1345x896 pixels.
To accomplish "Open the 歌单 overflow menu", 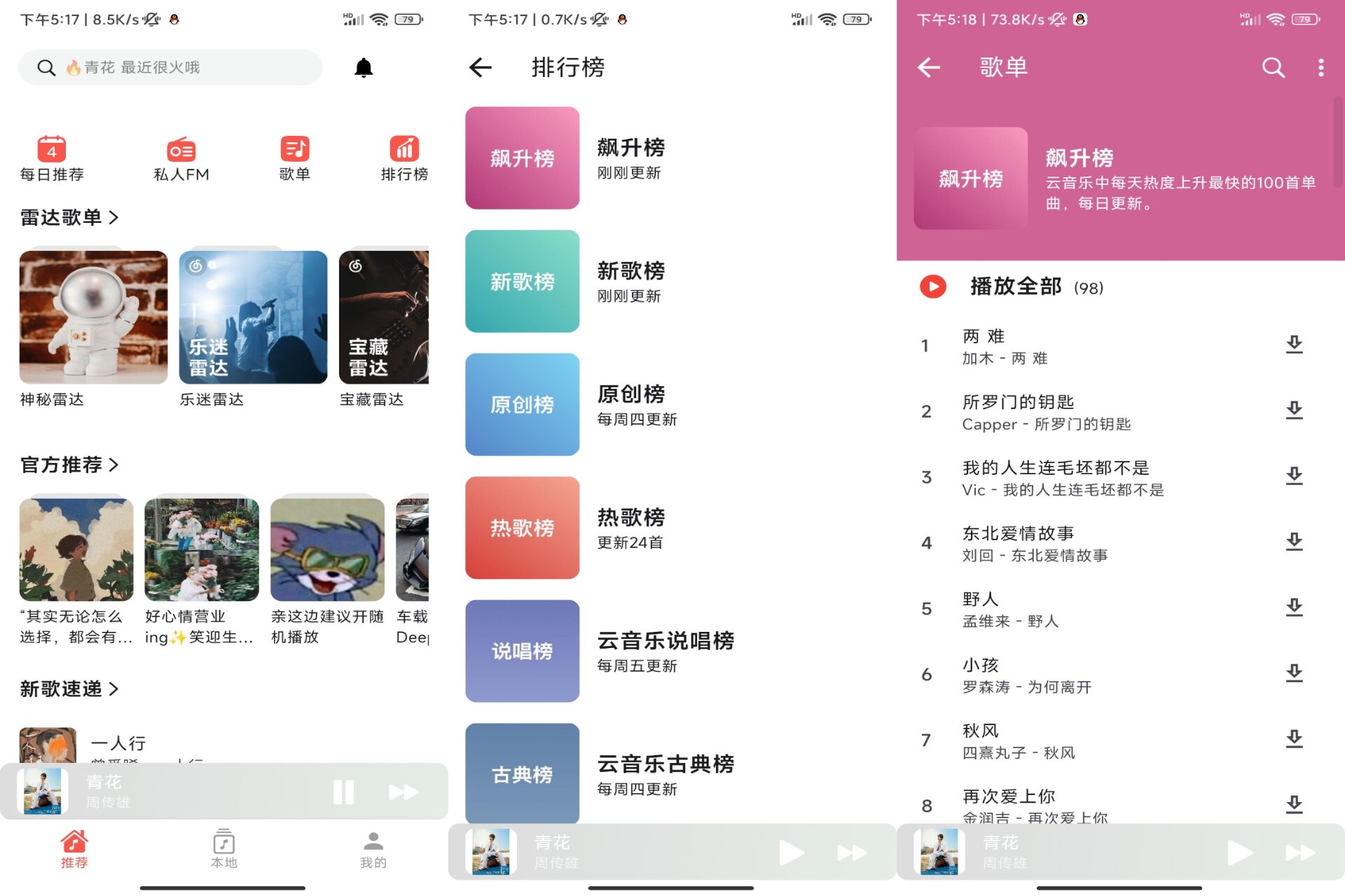I will pos(1320,67).
